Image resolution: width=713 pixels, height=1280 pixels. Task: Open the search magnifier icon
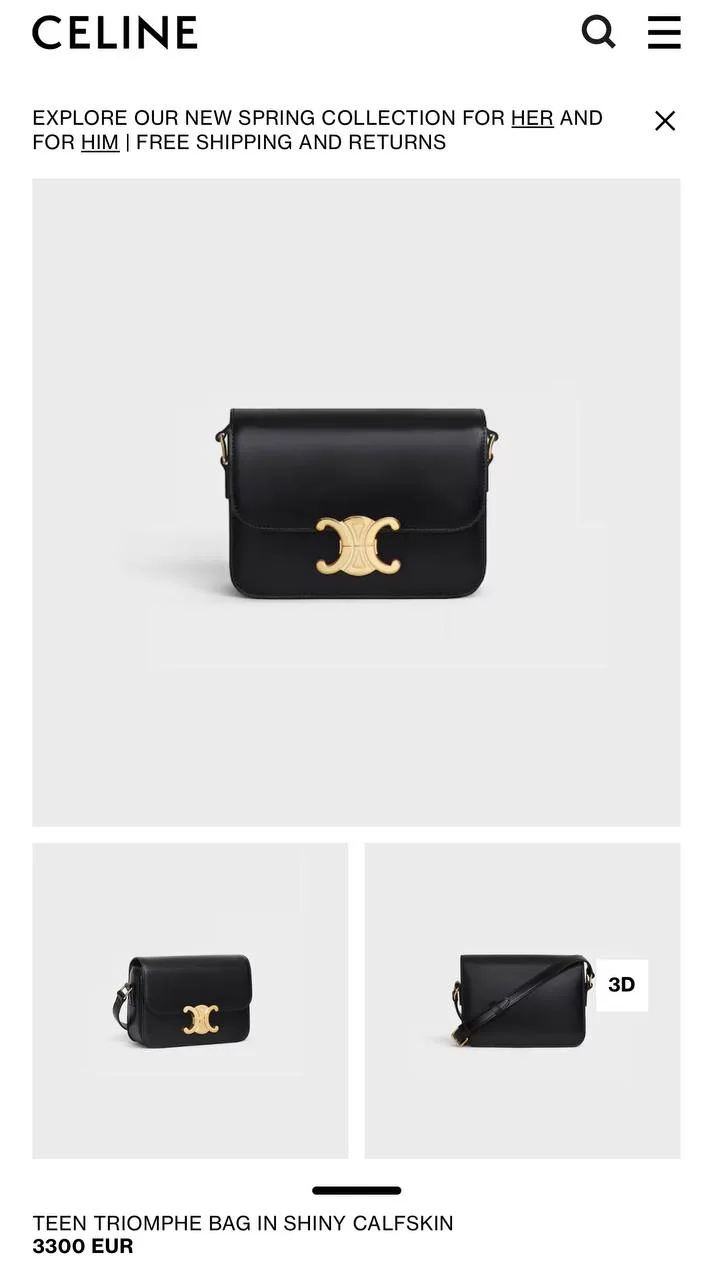coord(598,32)
